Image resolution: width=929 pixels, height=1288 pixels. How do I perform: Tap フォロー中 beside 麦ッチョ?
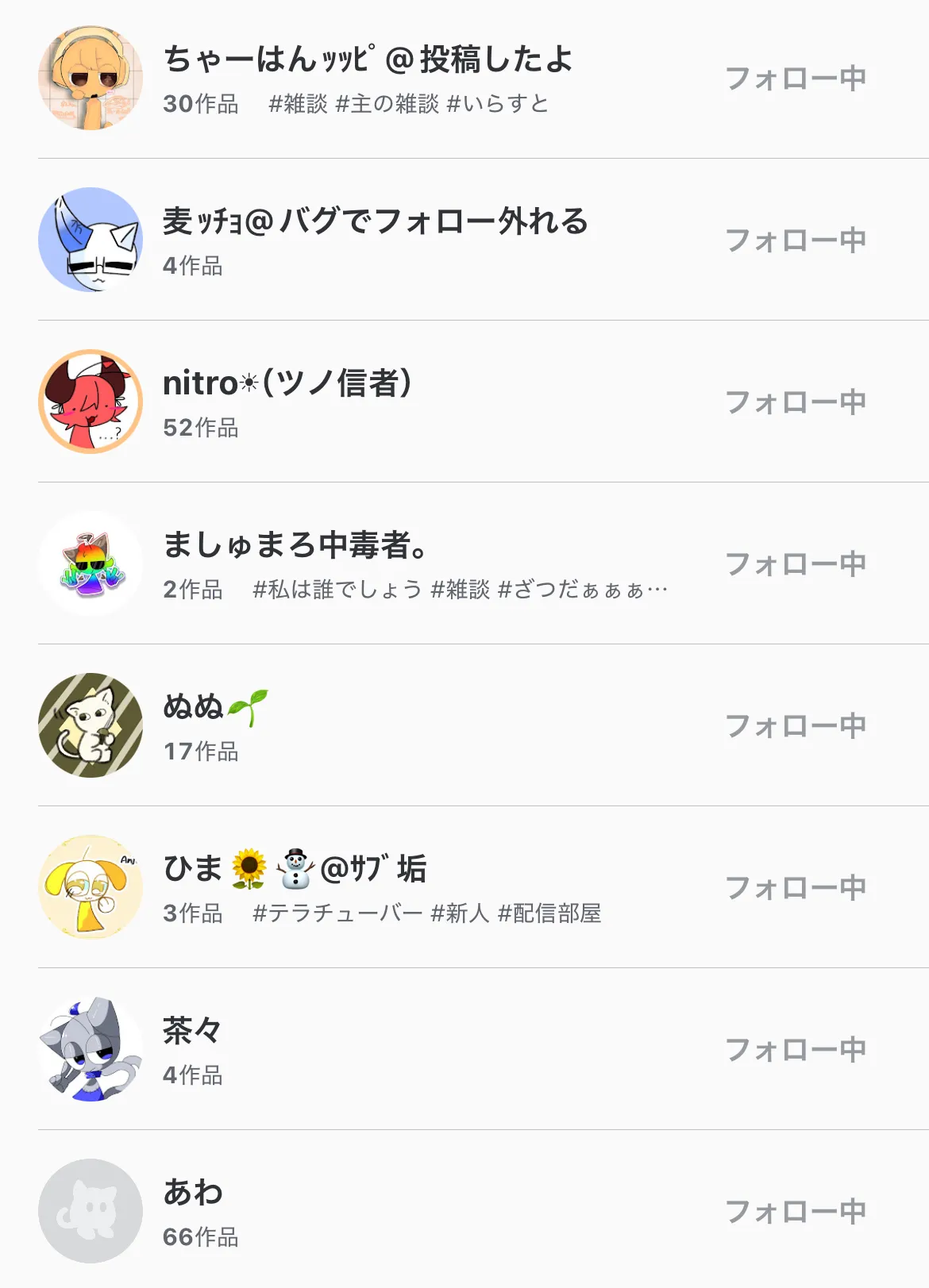point(796,240)
